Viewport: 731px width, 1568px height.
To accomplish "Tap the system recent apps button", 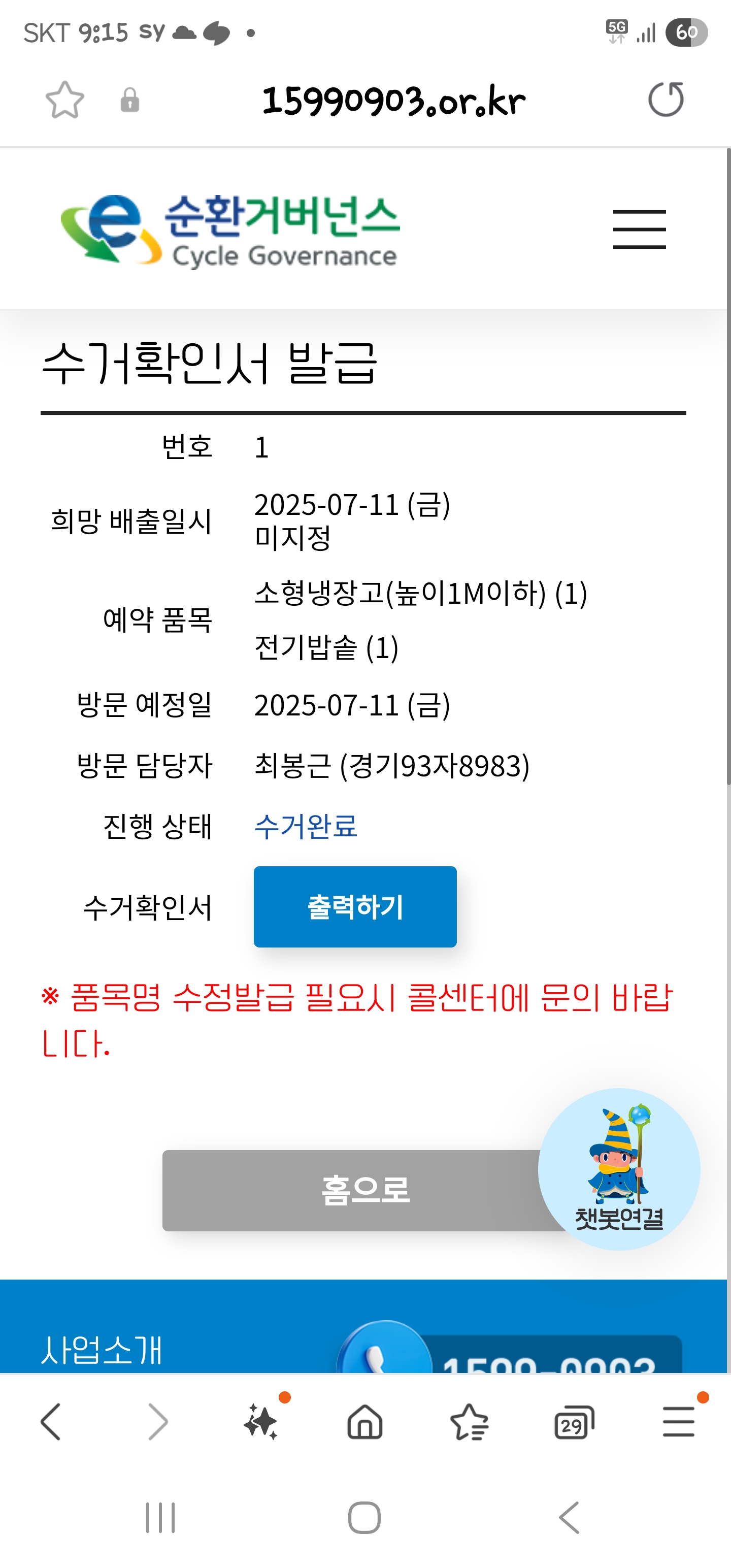I will click(x=160, y=1518).
